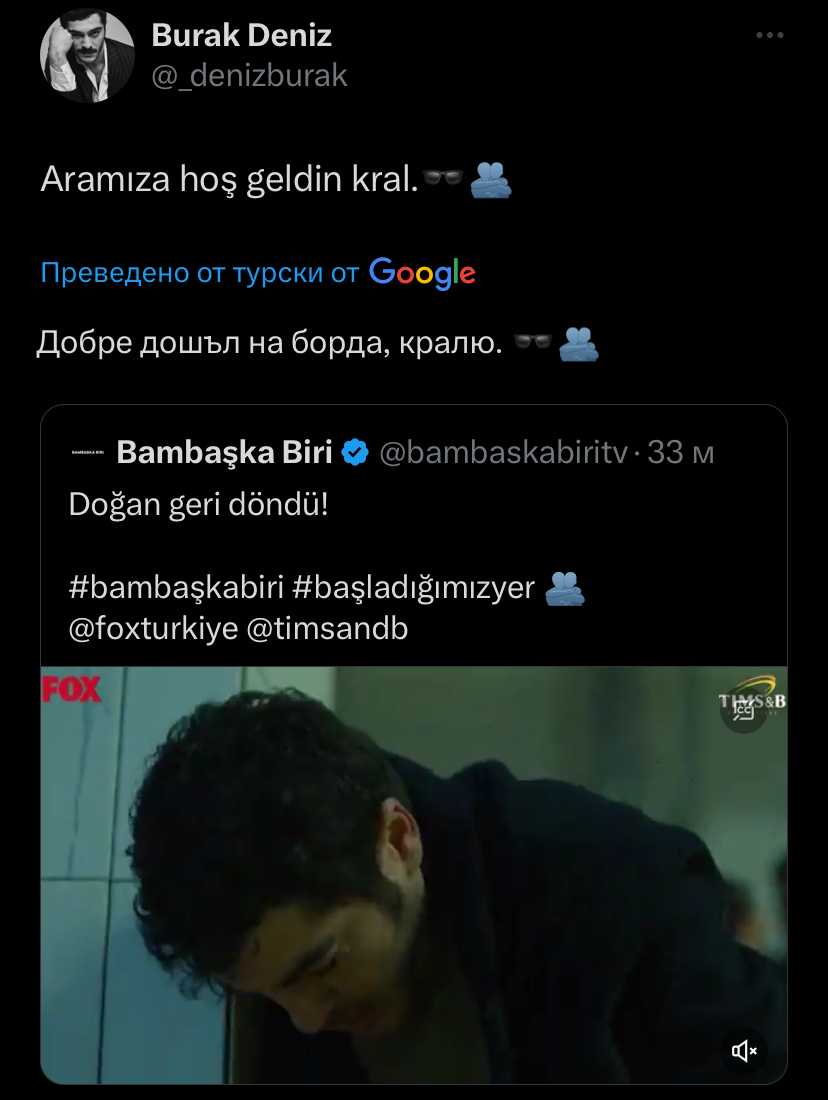Open the three-dot overflow menu
Screen dimensions: 828x1100
click(769, 36)
